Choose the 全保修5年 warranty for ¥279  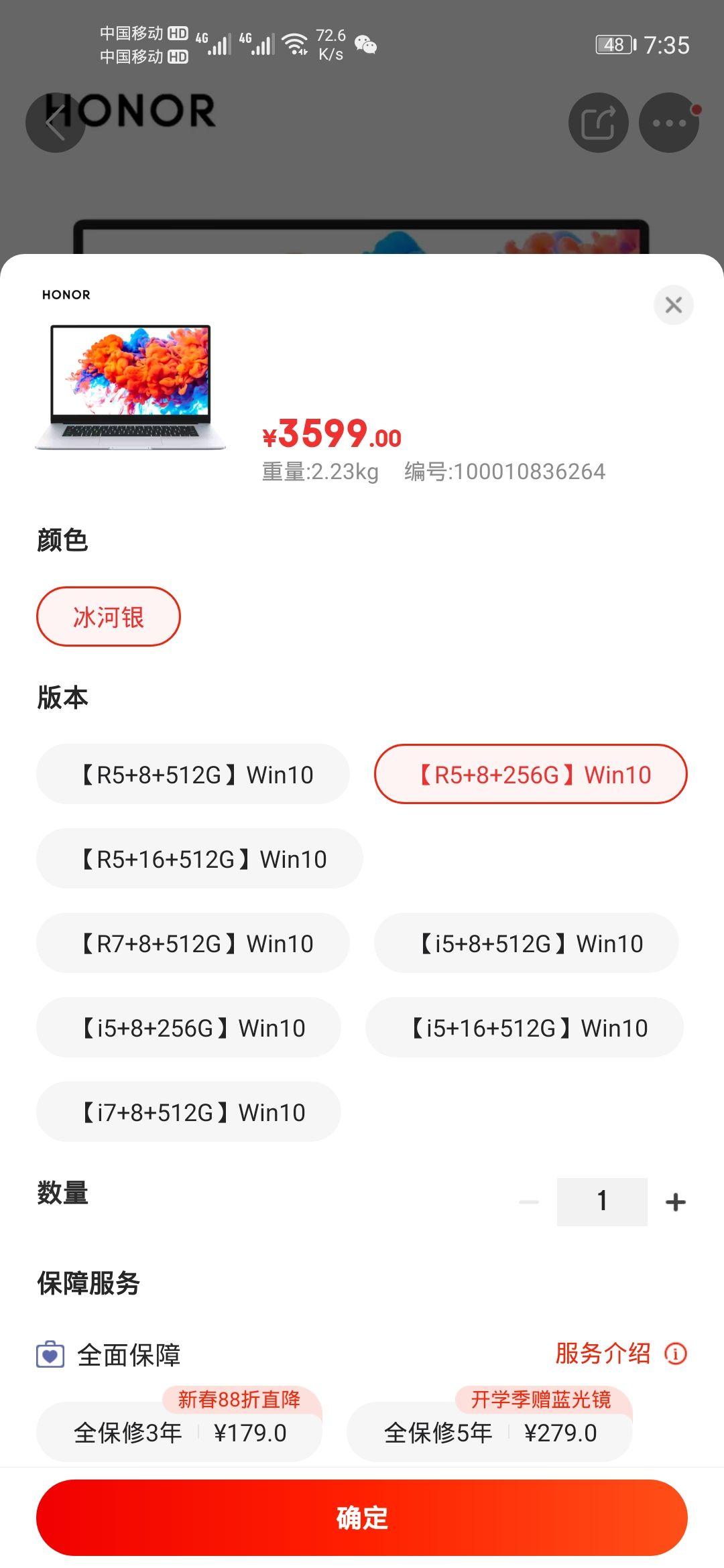[489, 1432]
